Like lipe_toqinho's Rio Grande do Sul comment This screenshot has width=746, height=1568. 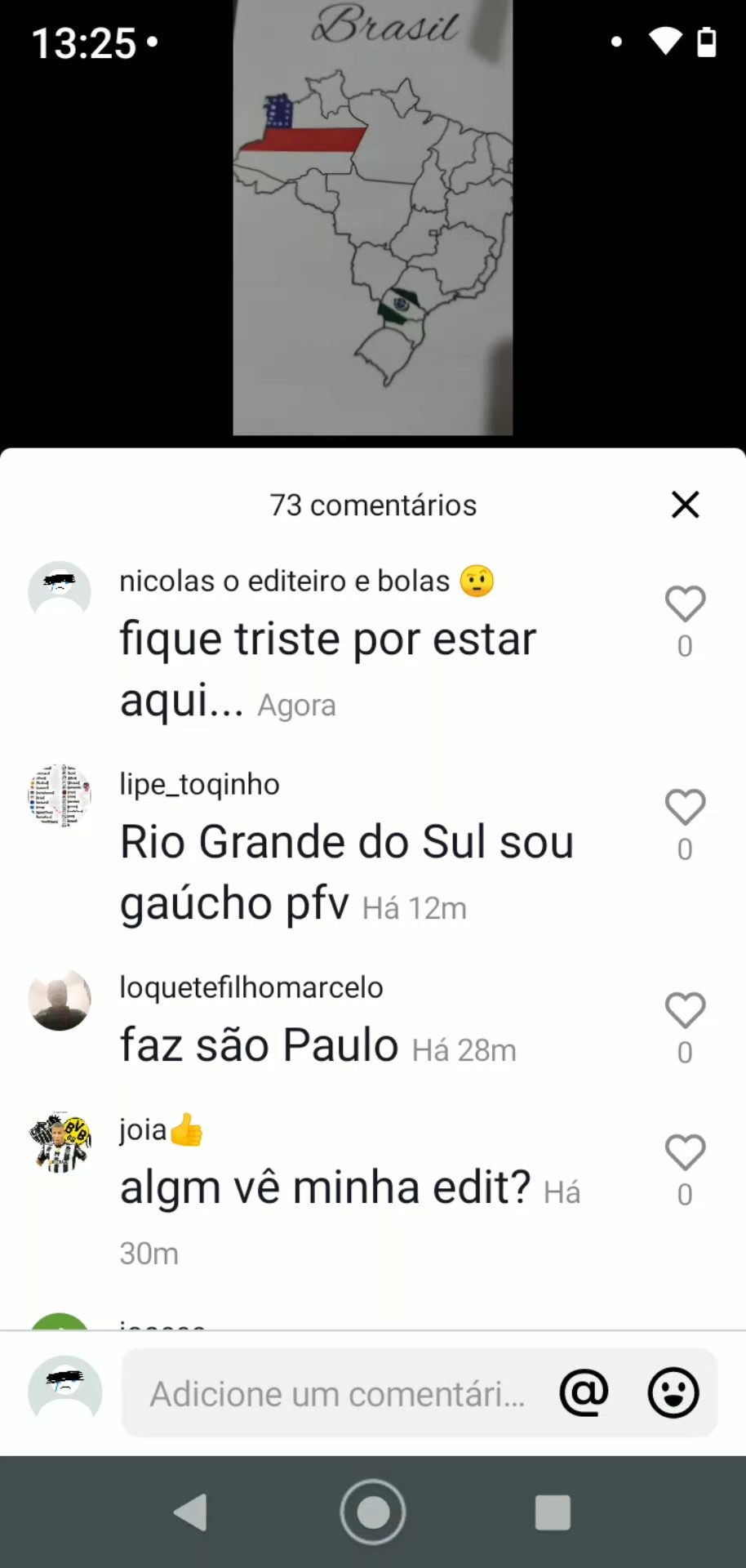pos(685,808)
